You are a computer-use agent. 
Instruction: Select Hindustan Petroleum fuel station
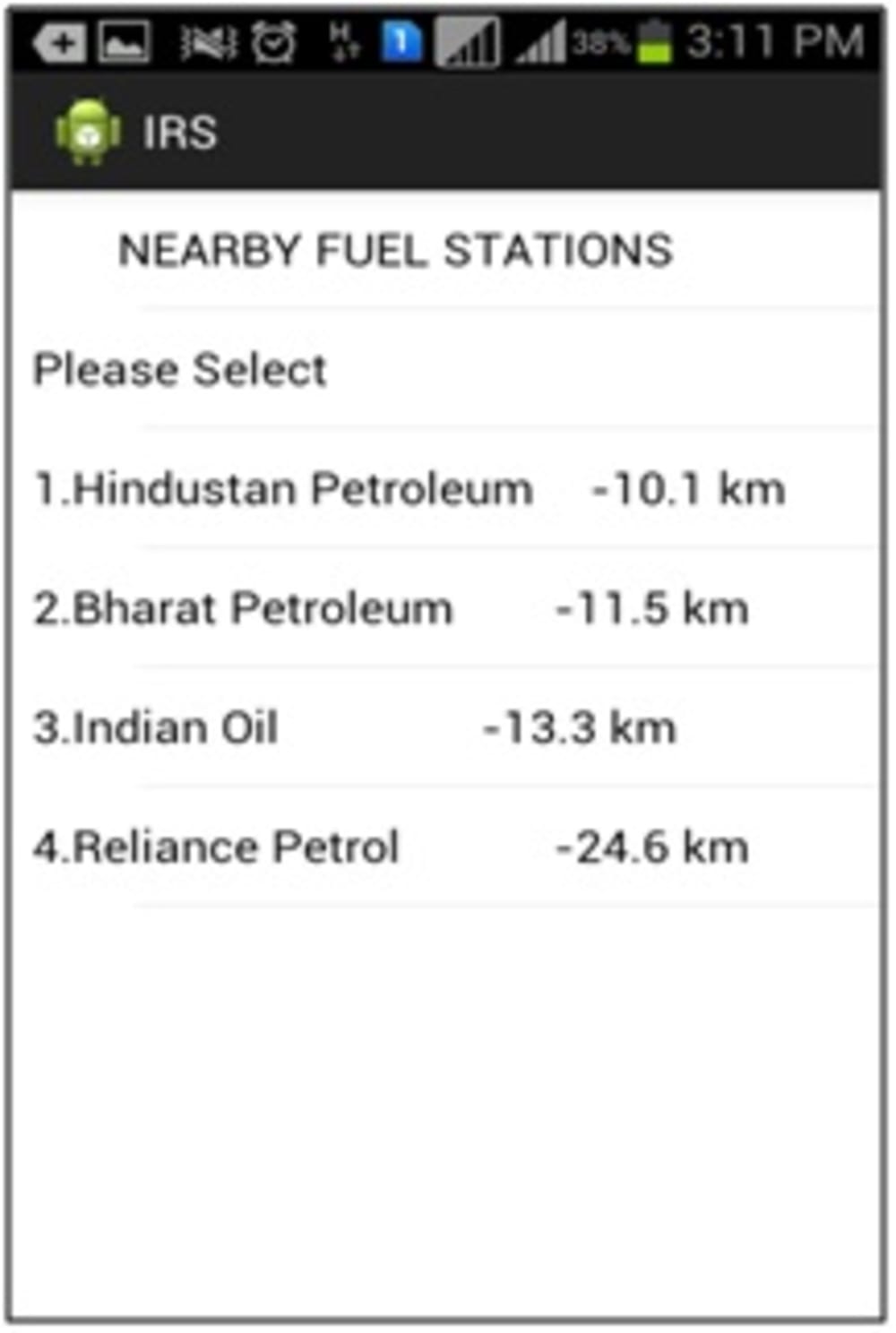coord(409,489)
